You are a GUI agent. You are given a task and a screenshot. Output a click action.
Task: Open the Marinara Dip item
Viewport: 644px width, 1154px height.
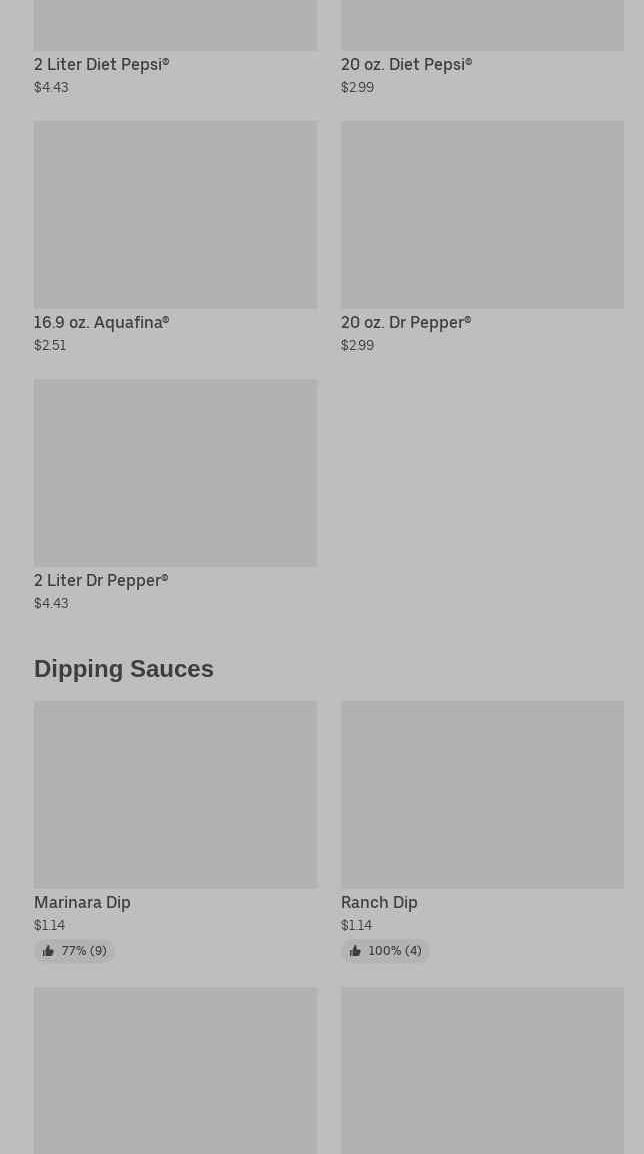tap(175, 832)
